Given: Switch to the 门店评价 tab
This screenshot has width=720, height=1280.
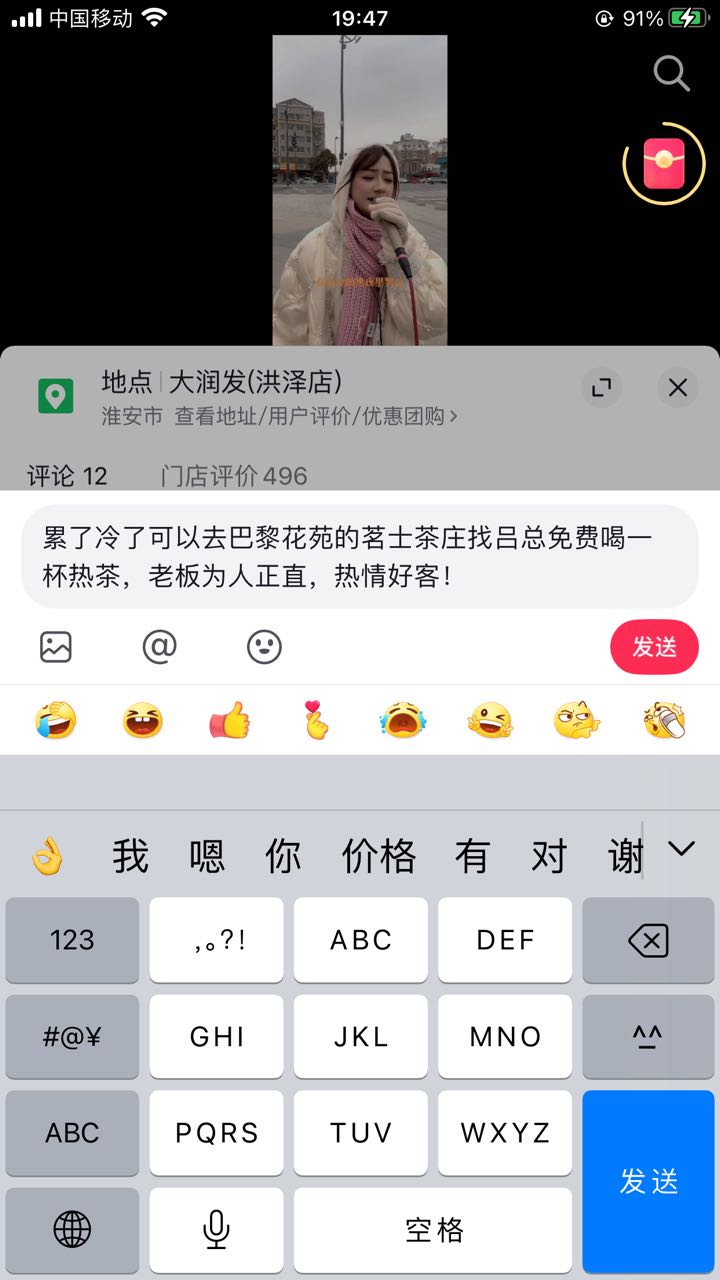Looking at the screenshot, I should click(234, 476).
